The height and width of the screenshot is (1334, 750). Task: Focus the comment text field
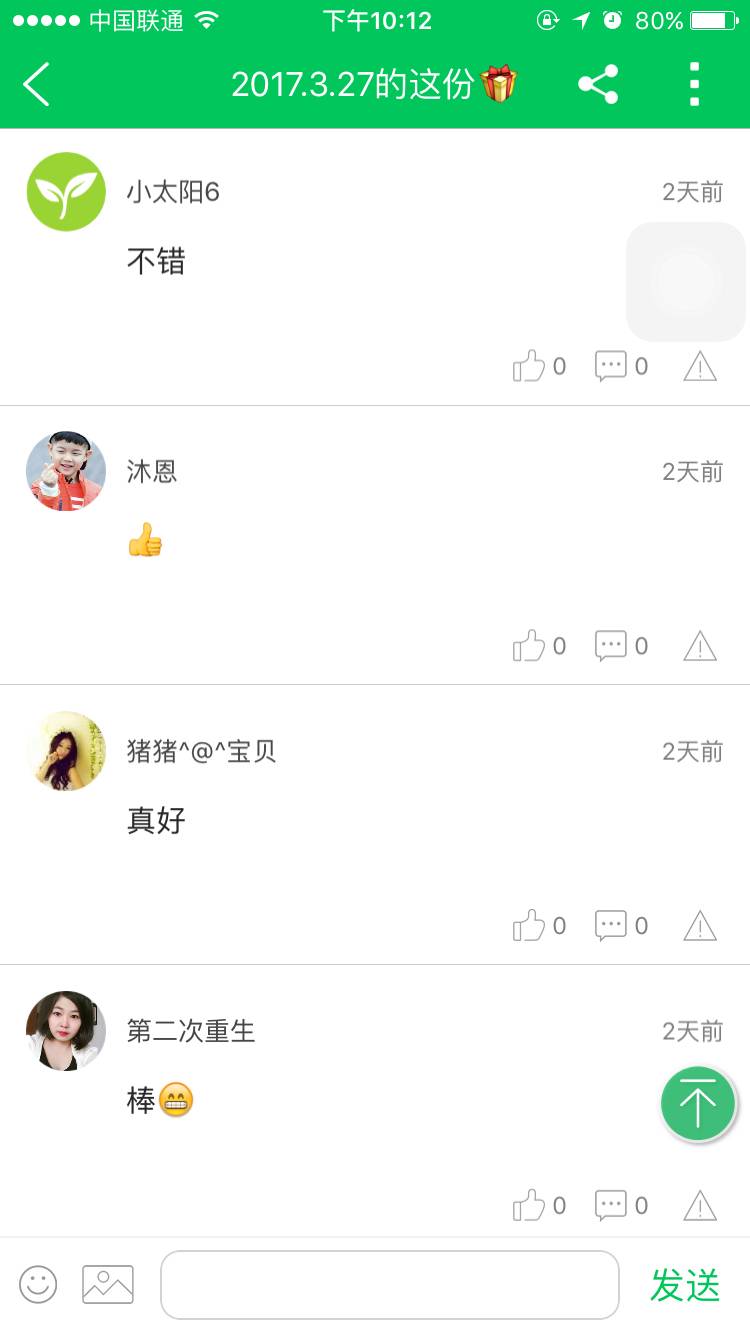390,1284
